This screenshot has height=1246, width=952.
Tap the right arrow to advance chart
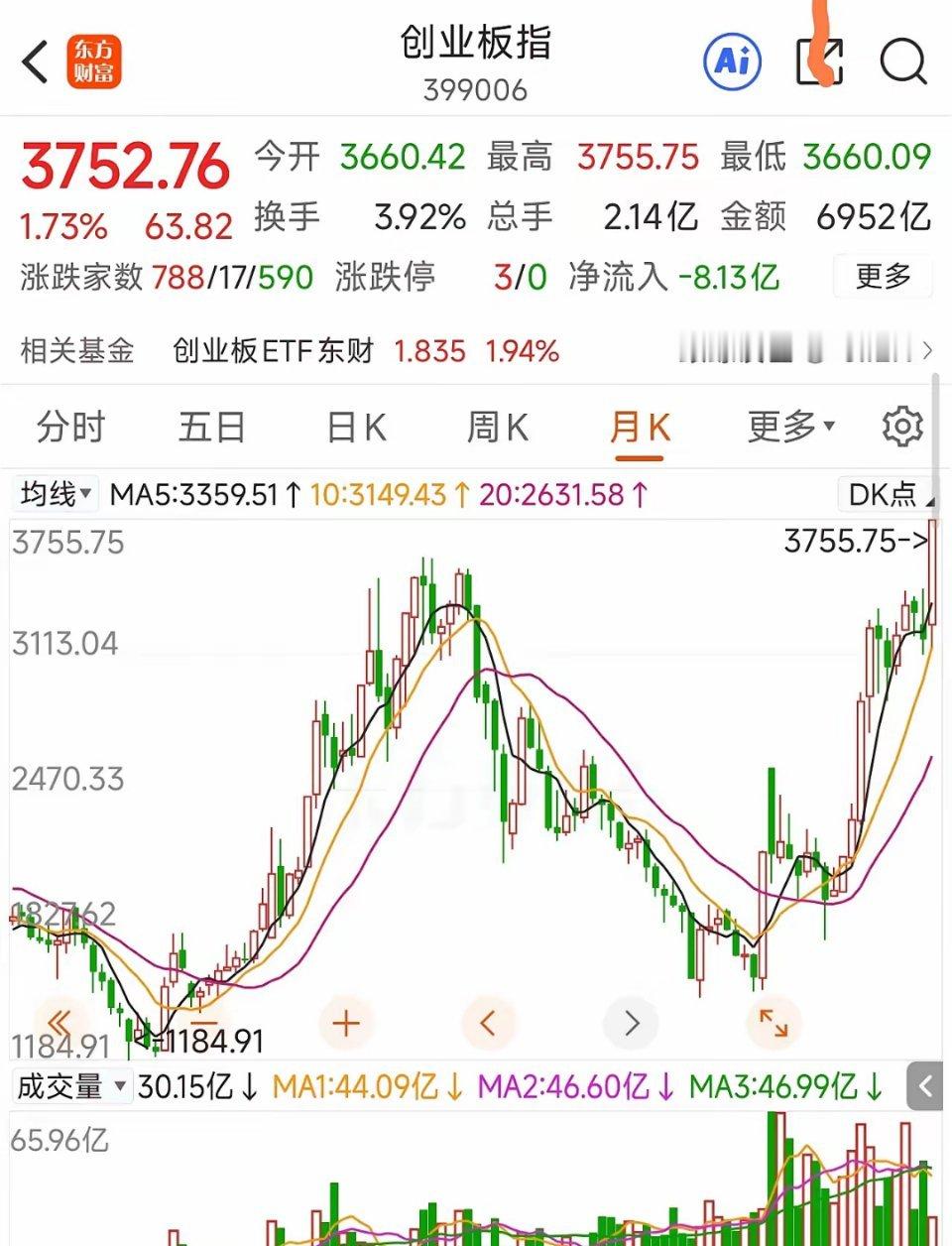point(632,1022)
